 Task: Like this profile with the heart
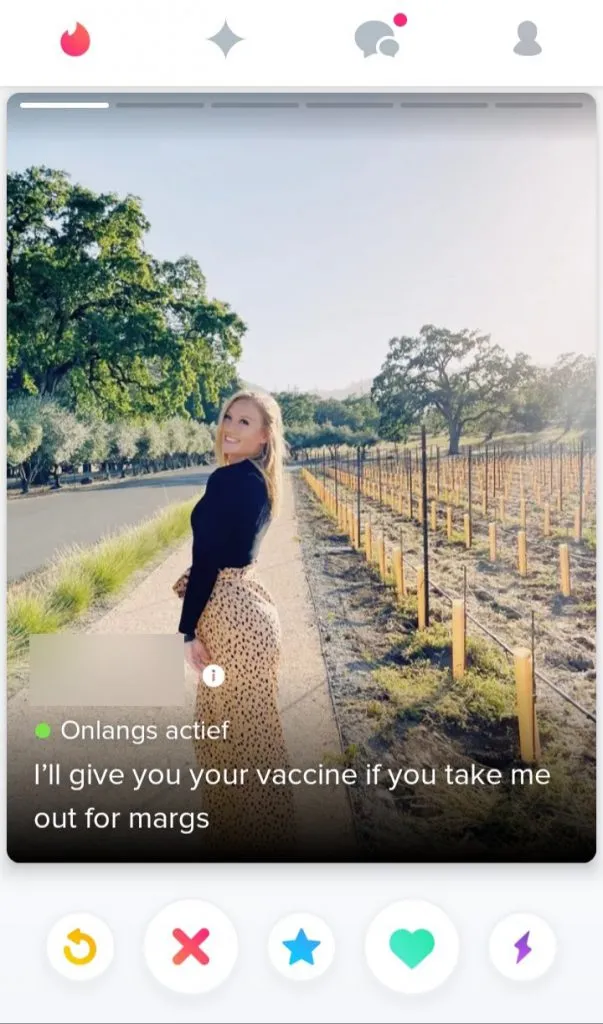click(x=411, y=946)
